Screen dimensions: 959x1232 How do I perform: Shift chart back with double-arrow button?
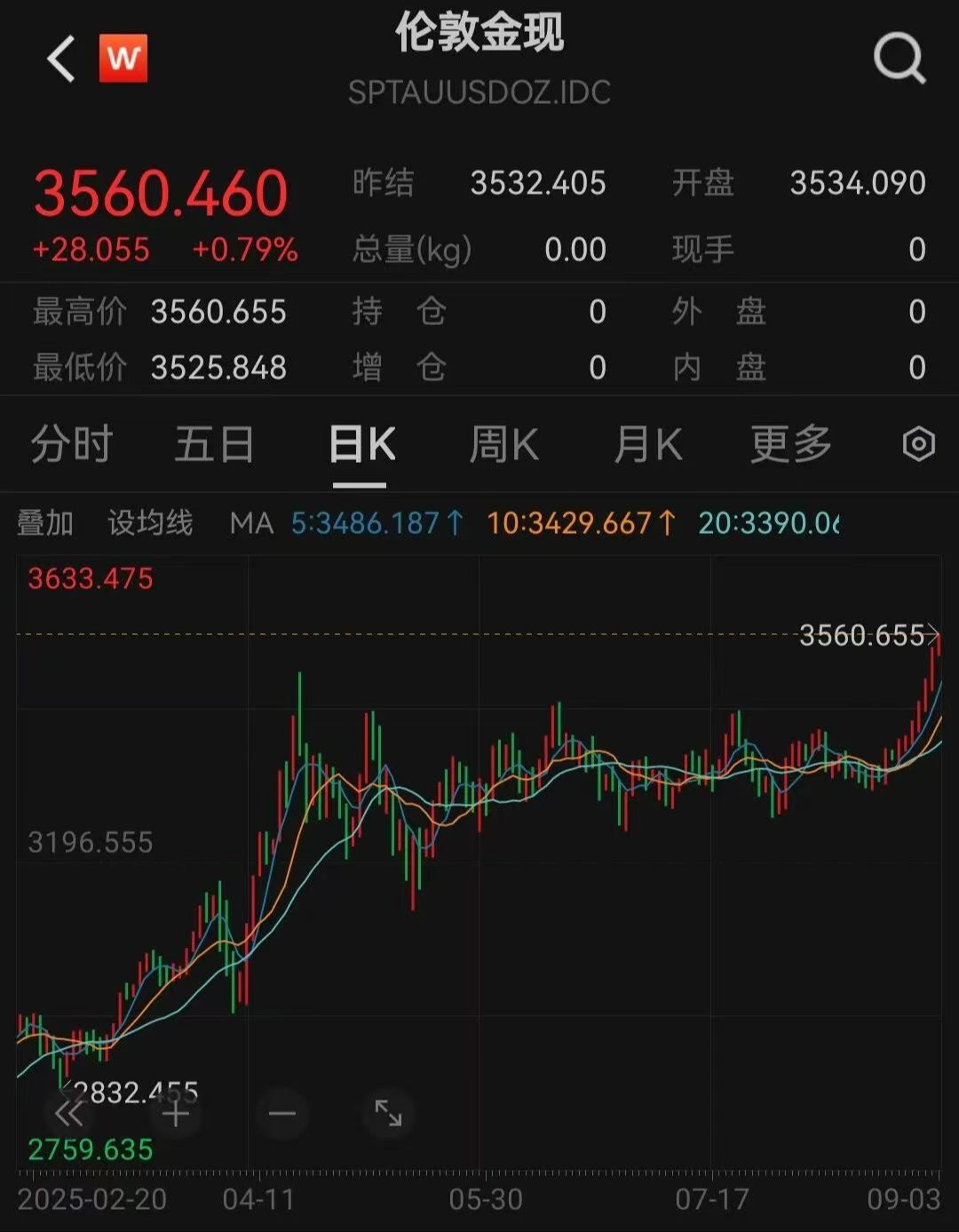coord(69,1114)
